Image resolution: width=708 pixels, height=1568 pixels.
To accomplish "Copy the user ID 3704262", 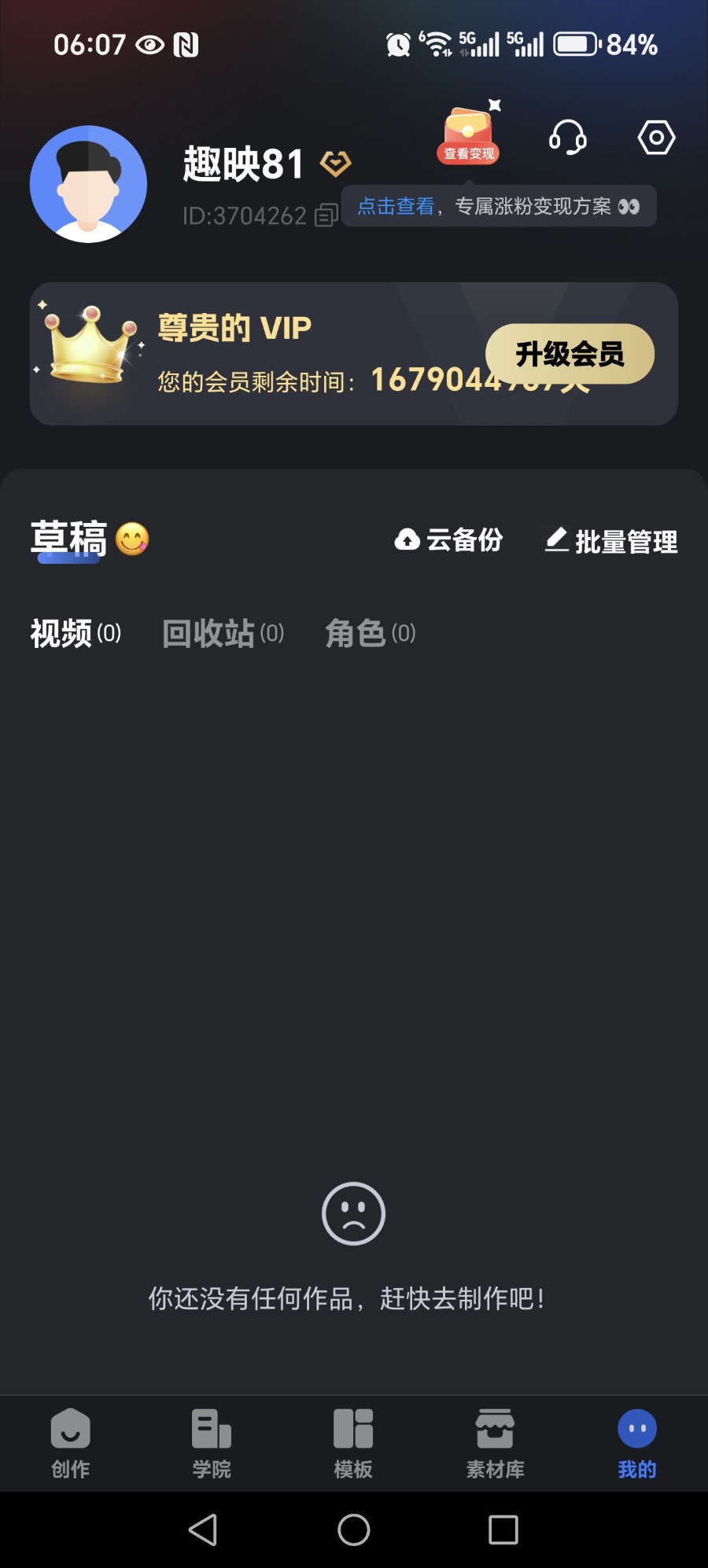I will click(326, 215).
